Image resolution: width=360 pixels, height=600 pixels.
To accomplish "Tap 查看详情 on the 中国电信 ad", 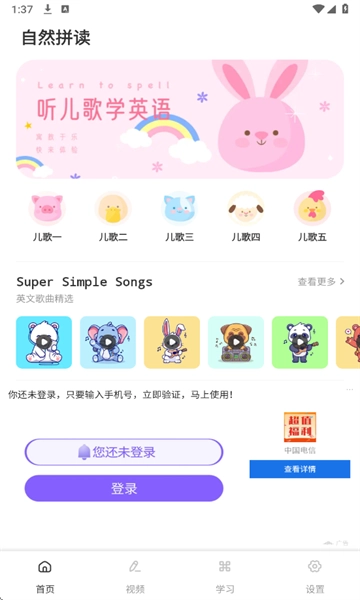I will pyautogui.click(x=300, y=469).
